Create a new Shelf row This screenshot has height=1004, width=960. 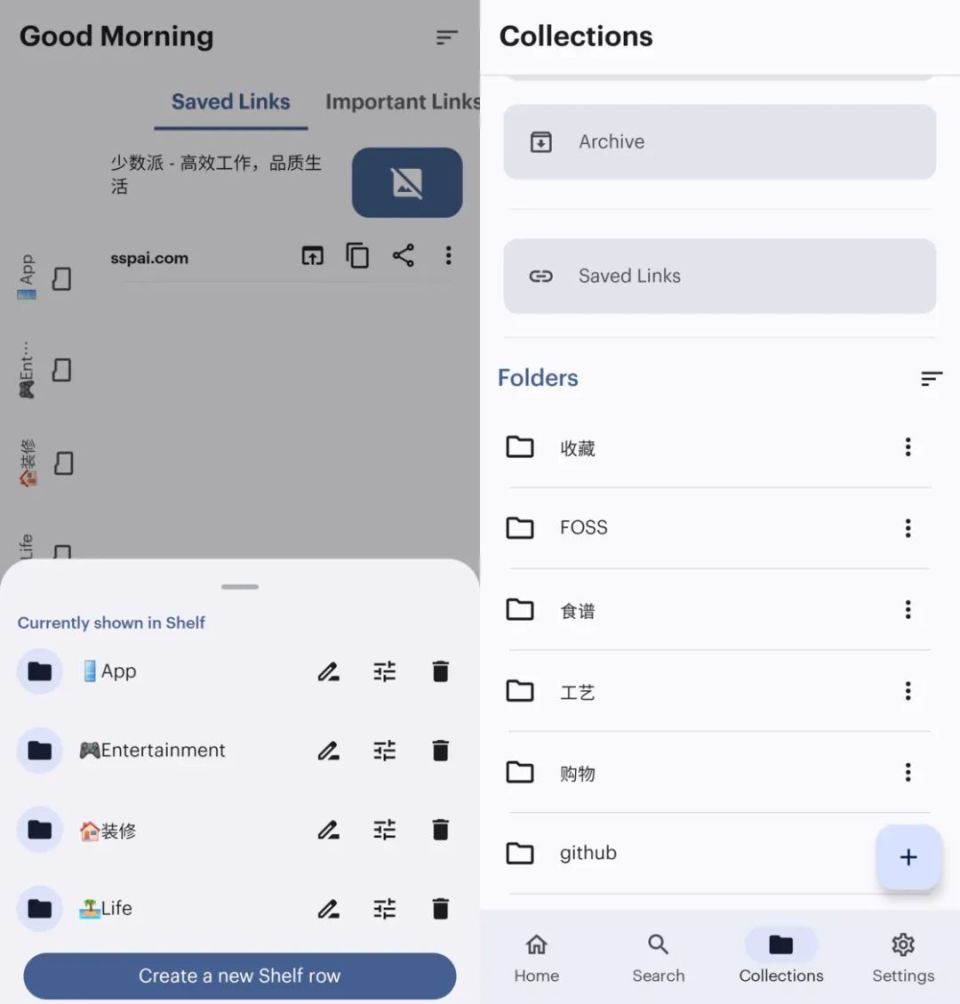pos(239,975)
